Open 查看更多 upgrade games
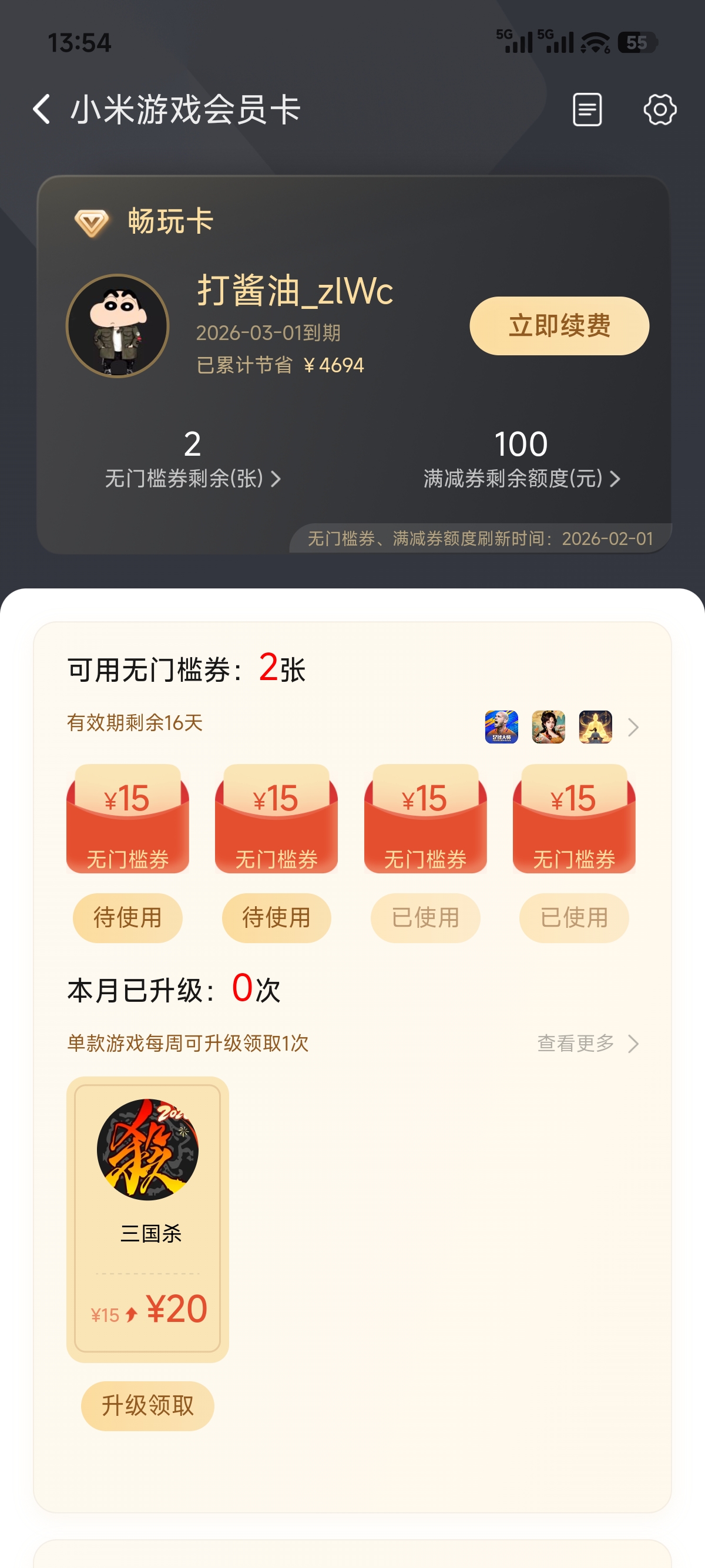Viewport: 705px width, 1568px height. click(x=587, y=1044)
